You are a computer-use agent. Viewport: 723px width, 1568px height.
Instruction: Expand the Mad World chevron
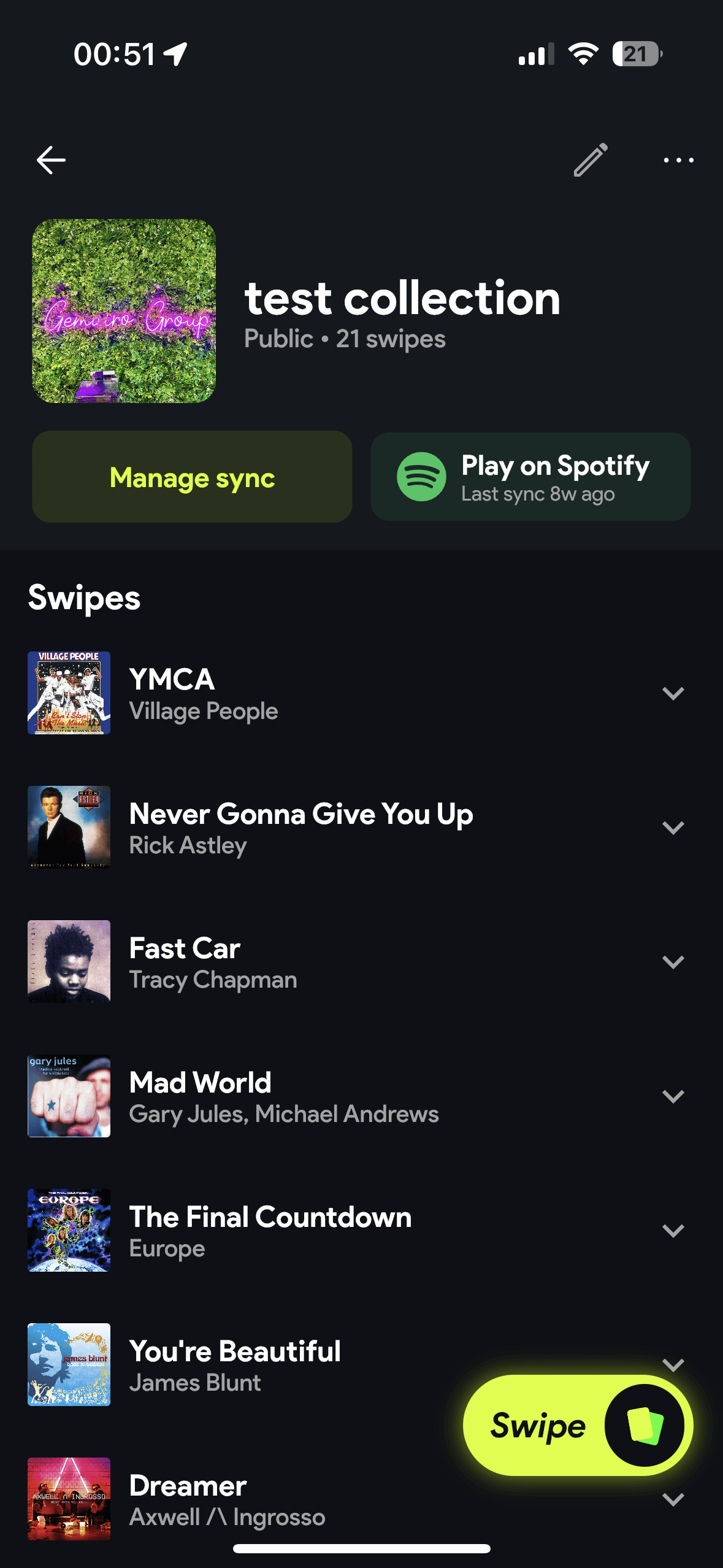pyautogui.click(x=673, y=1096)
